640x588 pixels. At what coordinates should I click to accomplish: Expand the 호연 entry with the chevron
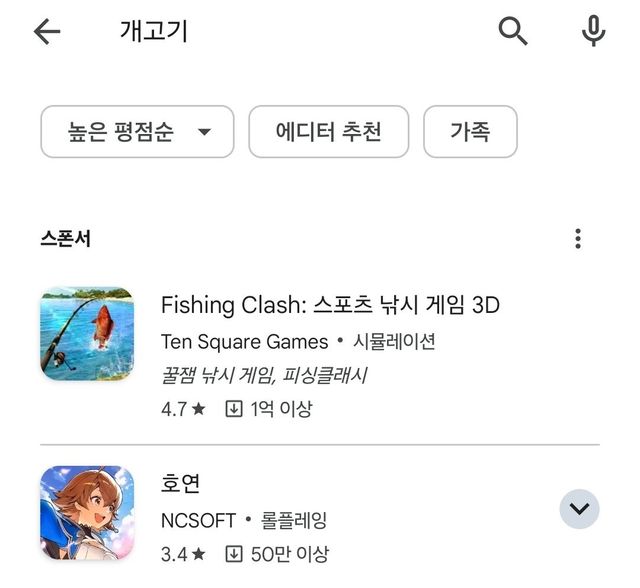[x=579, y=510]
